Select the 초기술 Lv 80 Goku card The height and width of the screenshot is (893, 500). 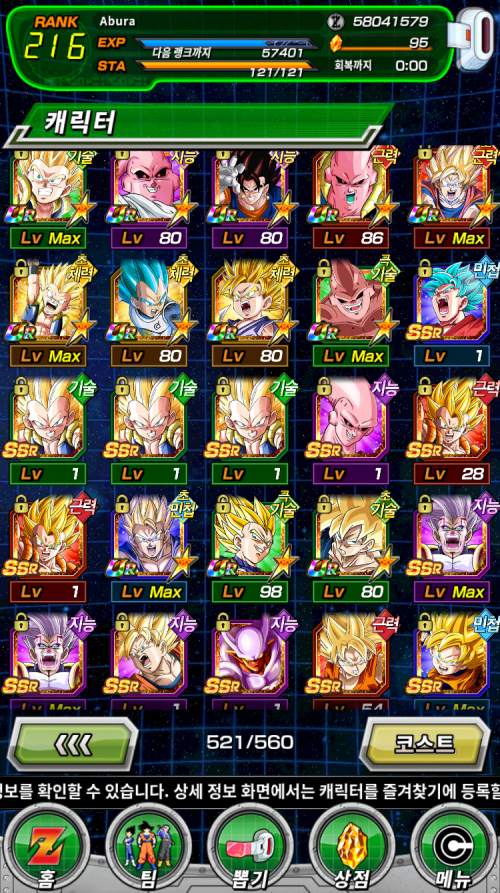click(x=351, y=552)
